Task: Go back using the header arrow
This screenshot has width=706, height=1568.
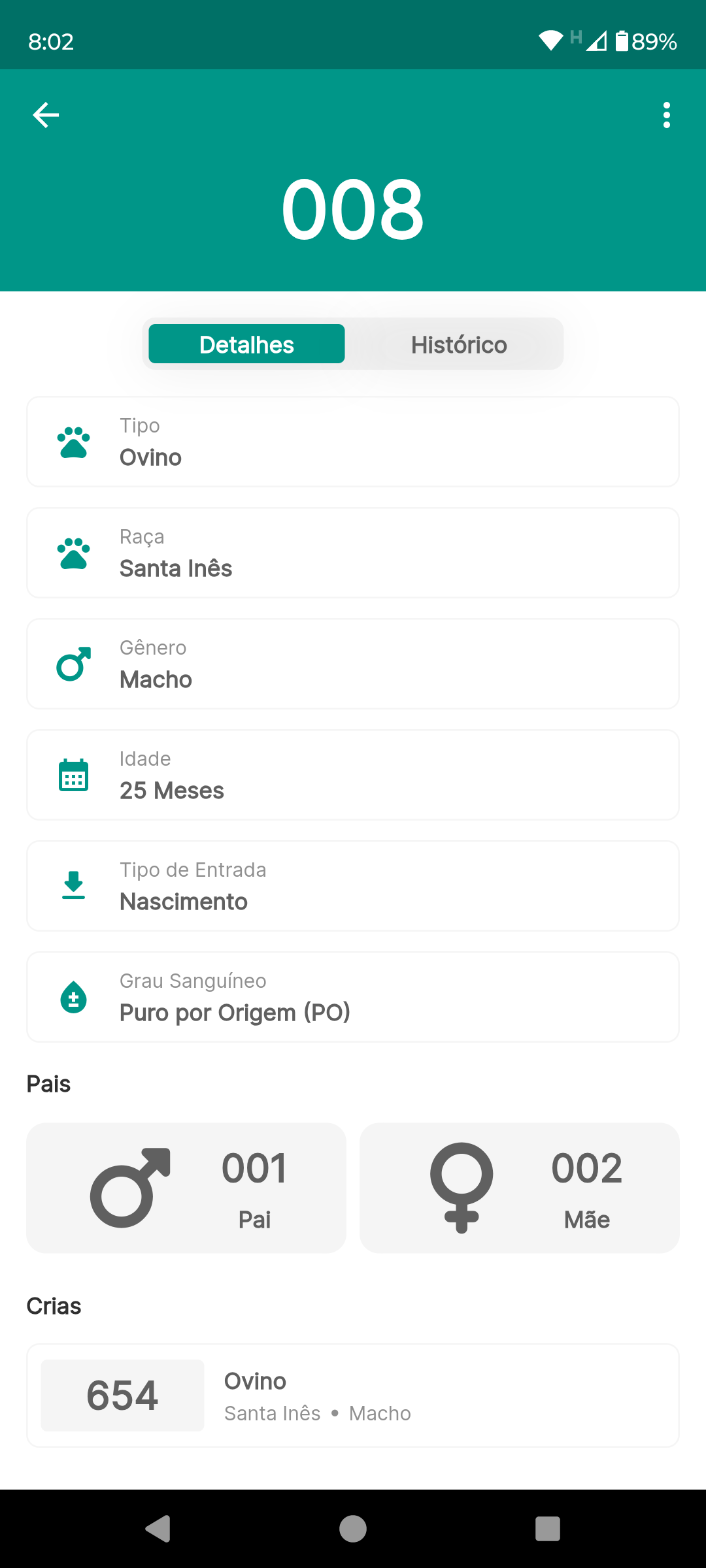Action: coord(46,115)
